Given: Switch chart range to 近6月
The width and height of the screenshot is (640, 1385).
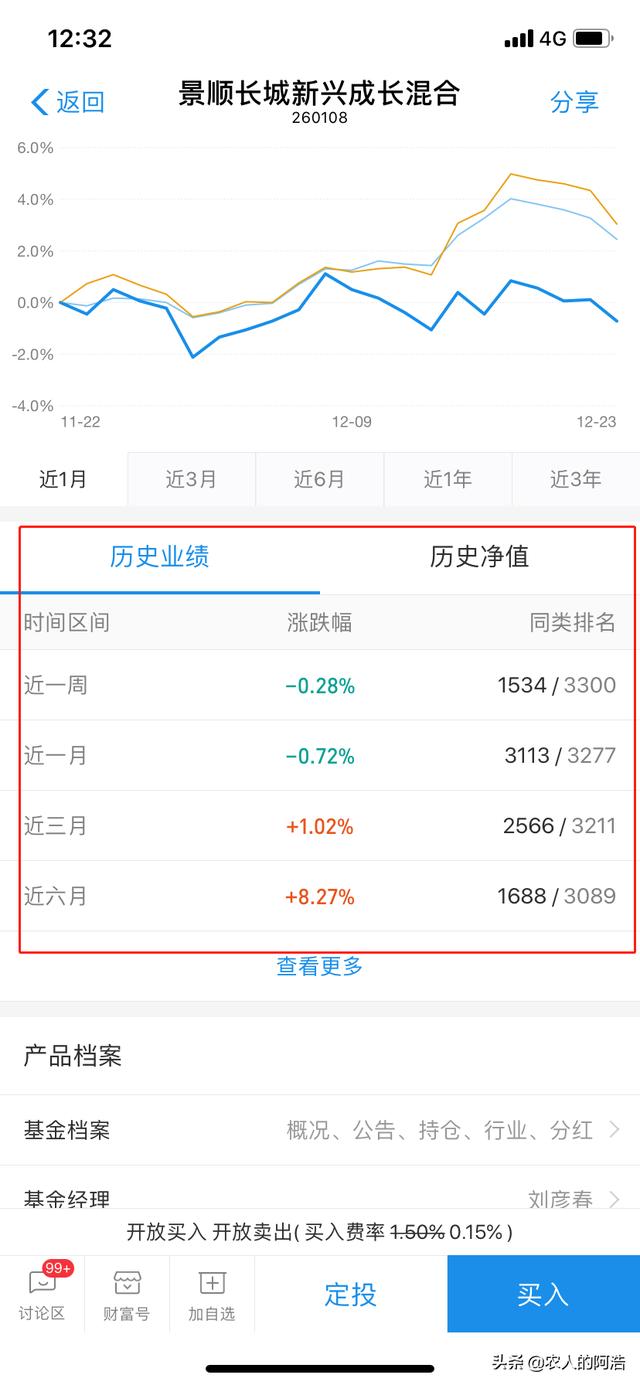Looking at the screenshot, I should (x=319, y=479).
